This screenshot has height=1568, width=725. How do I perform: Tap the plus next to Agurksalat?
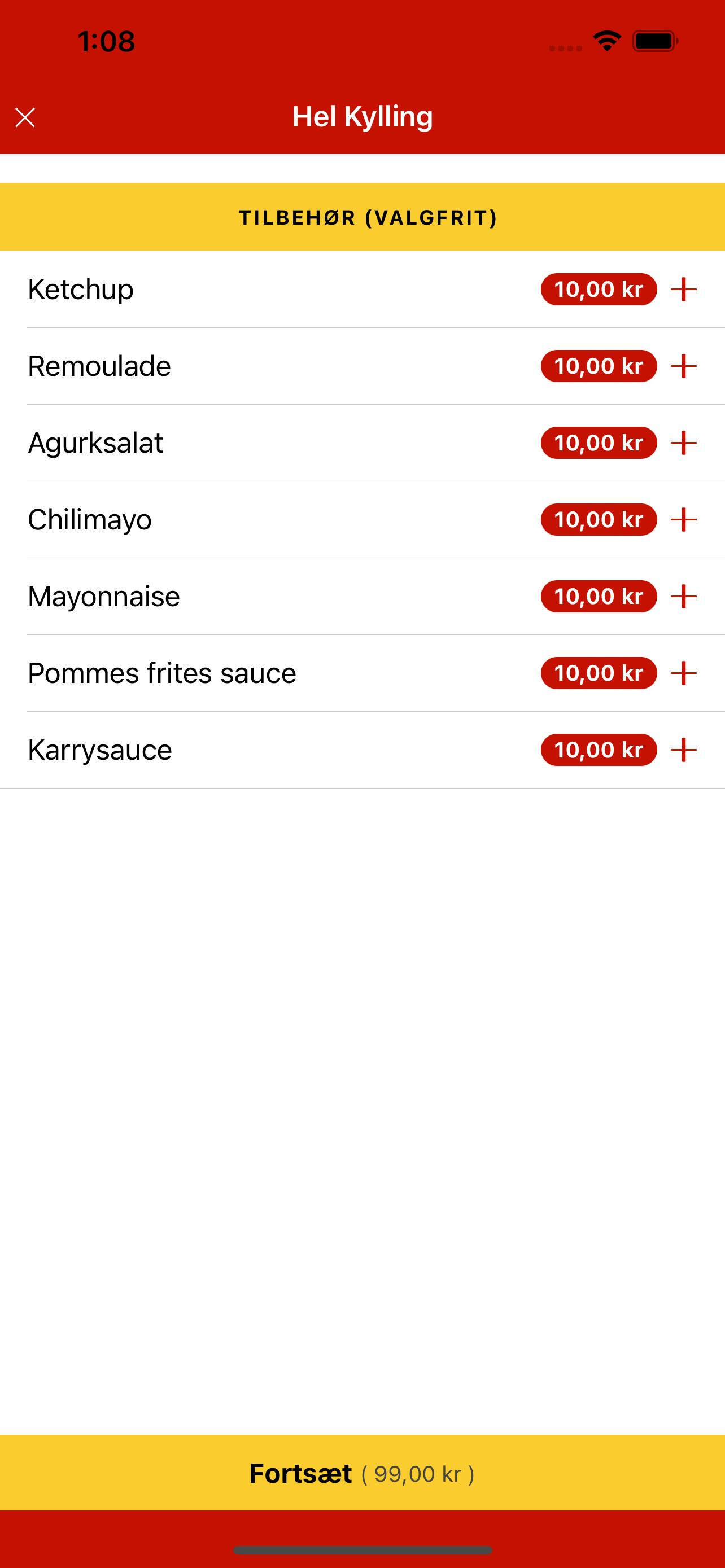click(x=683, y=443)
